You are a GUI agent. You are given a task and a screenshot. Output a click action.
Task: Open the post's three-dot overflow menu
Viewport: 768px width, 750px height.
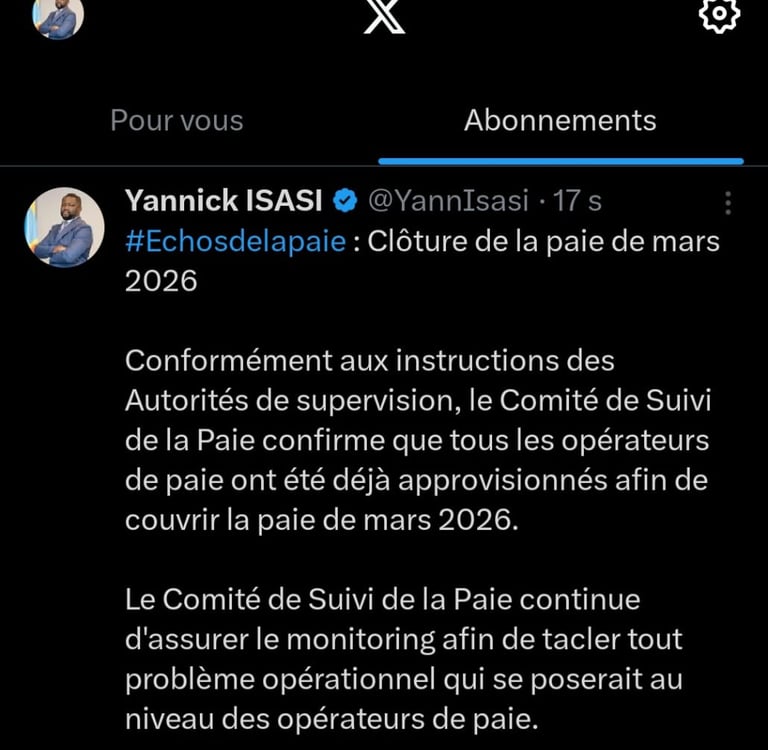[x=728, y=202]
